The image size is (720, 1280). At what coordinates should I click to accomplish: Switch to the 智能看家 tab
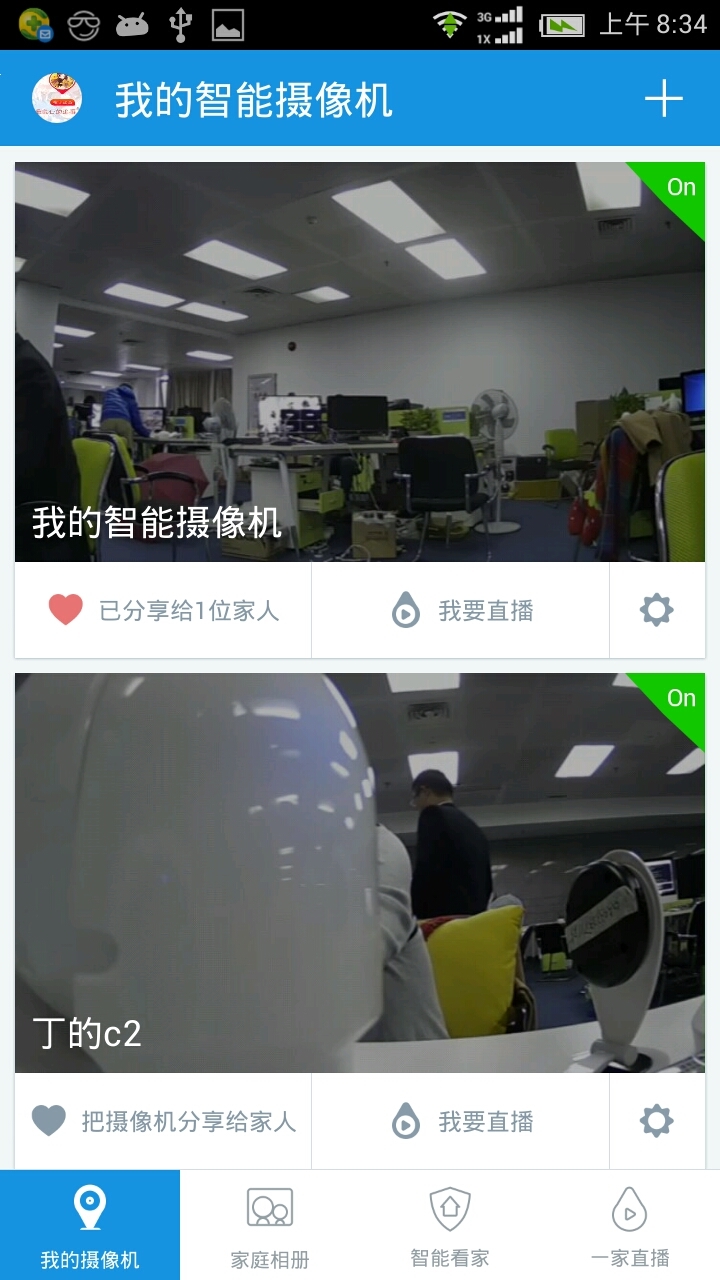pyautogui.click(x=450, y=1226)
